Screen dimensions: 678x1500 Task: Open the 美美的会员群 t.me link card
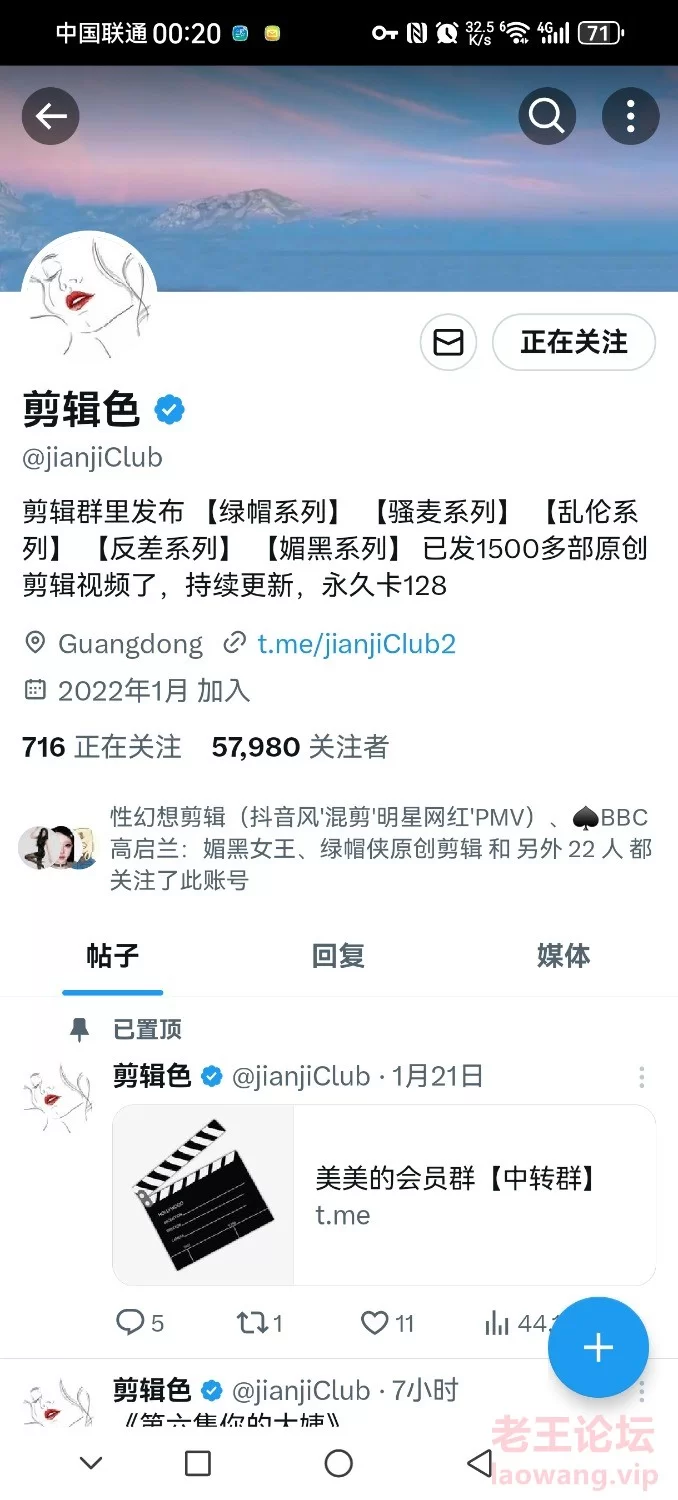click(384, 1195)
